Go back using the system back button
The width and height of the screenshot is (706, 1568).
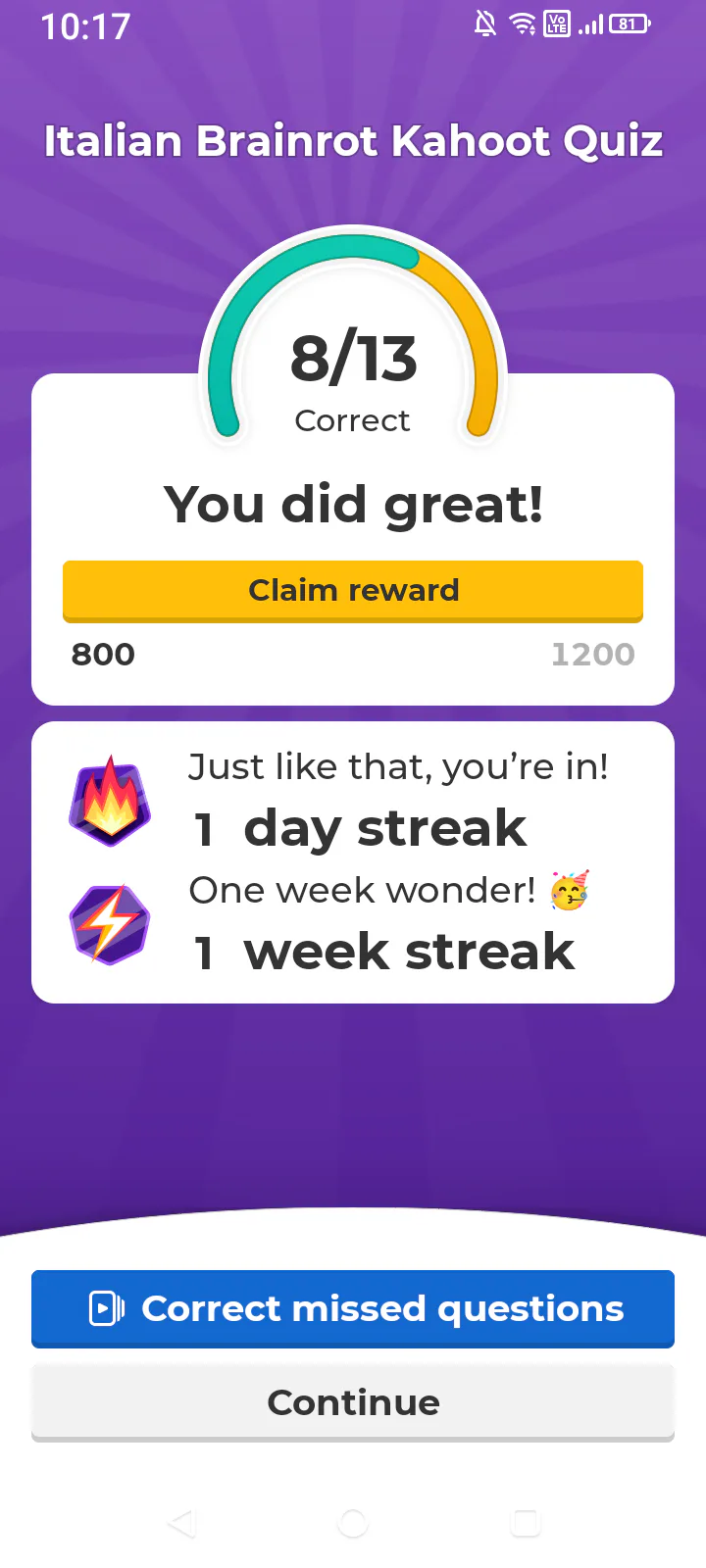pos(181,1523)
